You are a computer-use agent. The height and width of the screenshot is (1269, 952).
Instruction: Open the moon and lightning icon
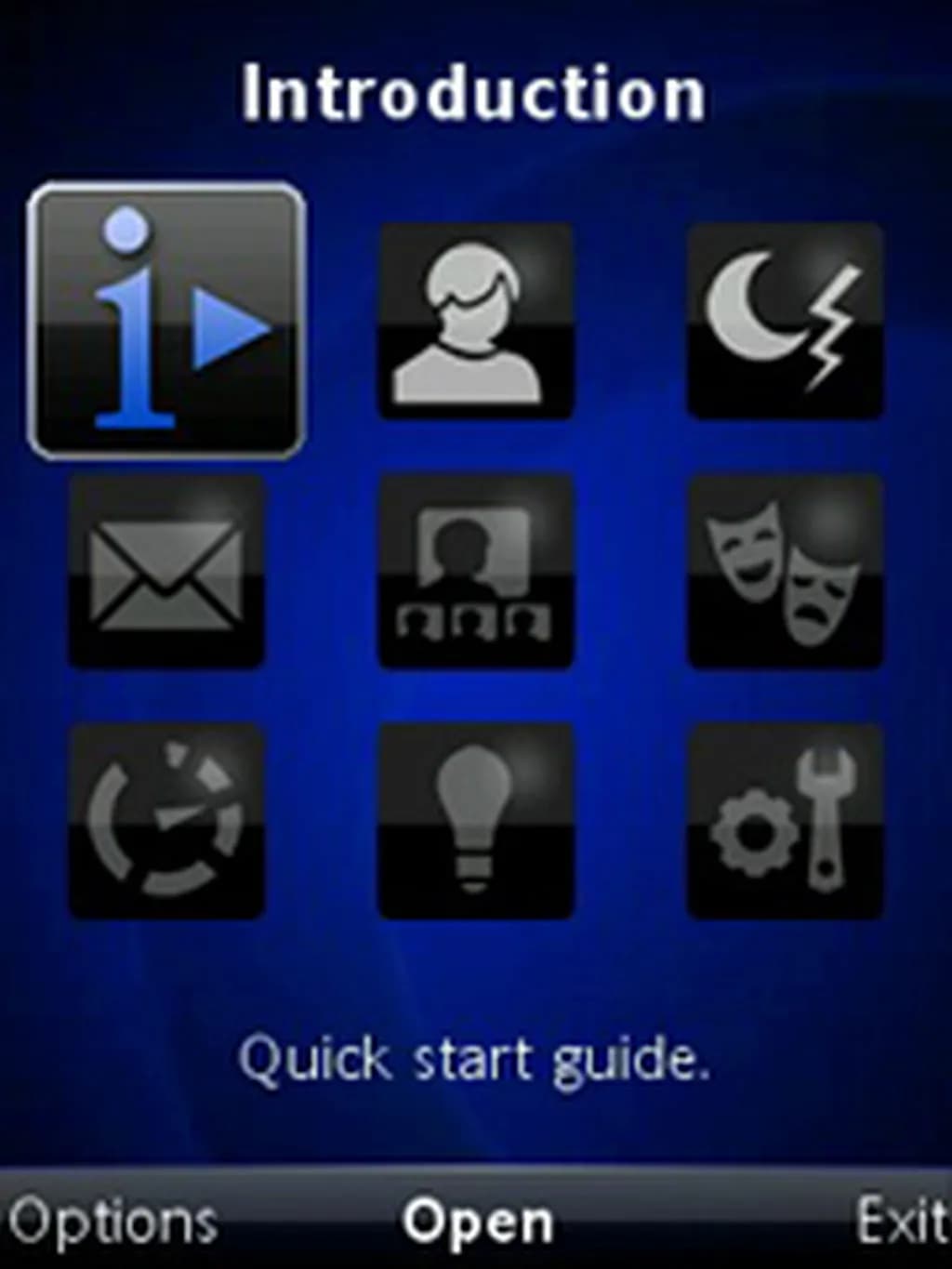[785, 321]
